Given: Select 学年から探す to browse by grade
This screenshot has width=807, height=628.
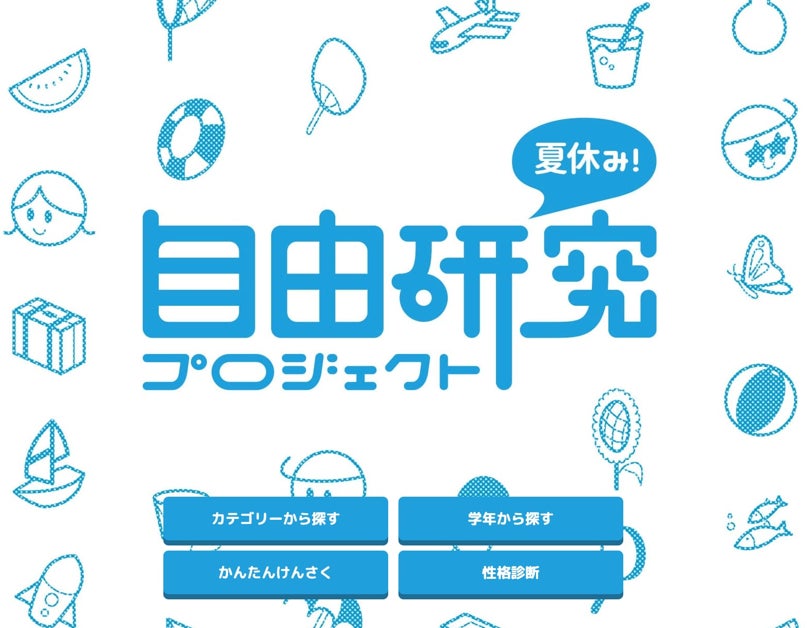Looking at the screenshot, I should pos(511,520).
